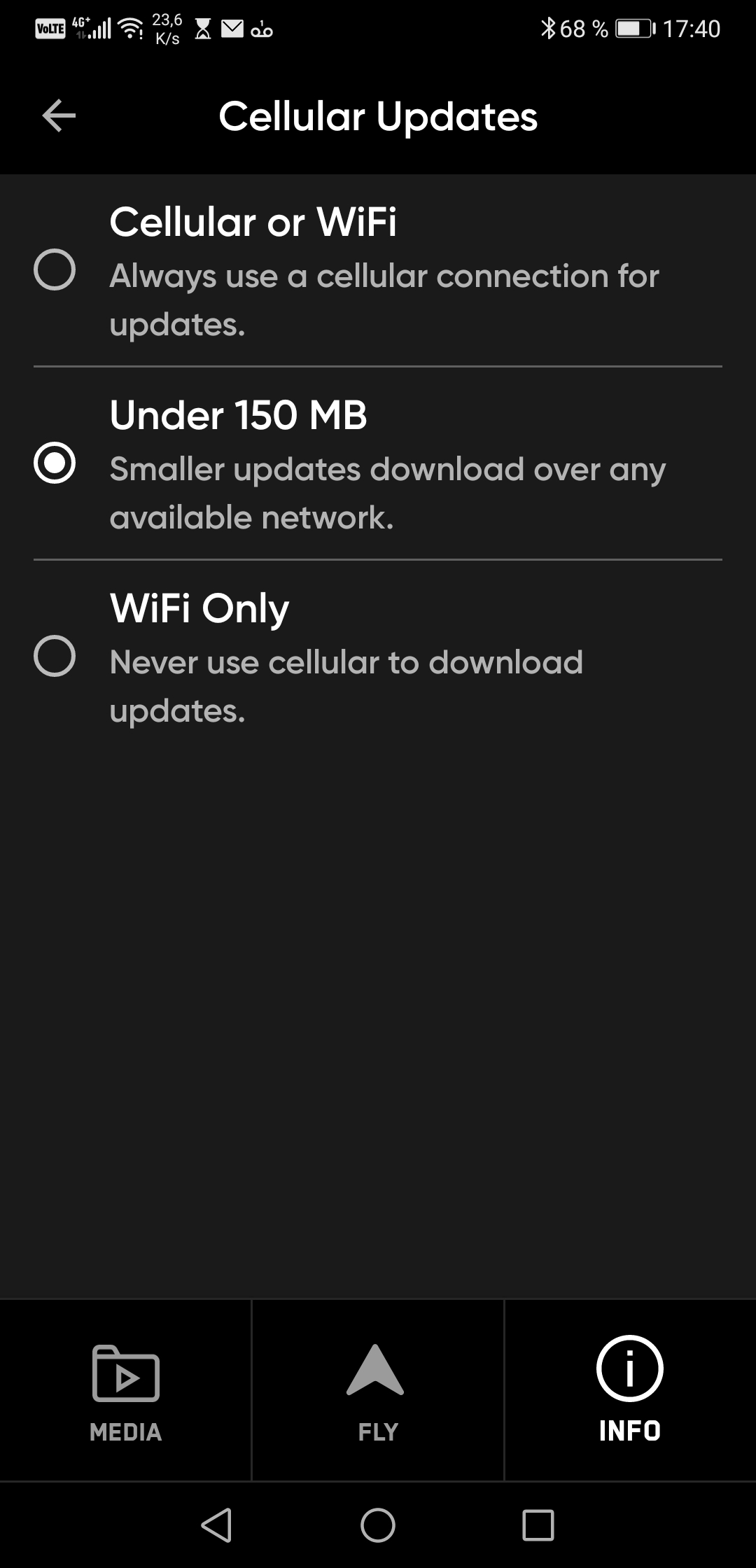Viewport: 756px width, 1568px height.
Task: Tap the system home button
Action: (x=378, y=1525)
